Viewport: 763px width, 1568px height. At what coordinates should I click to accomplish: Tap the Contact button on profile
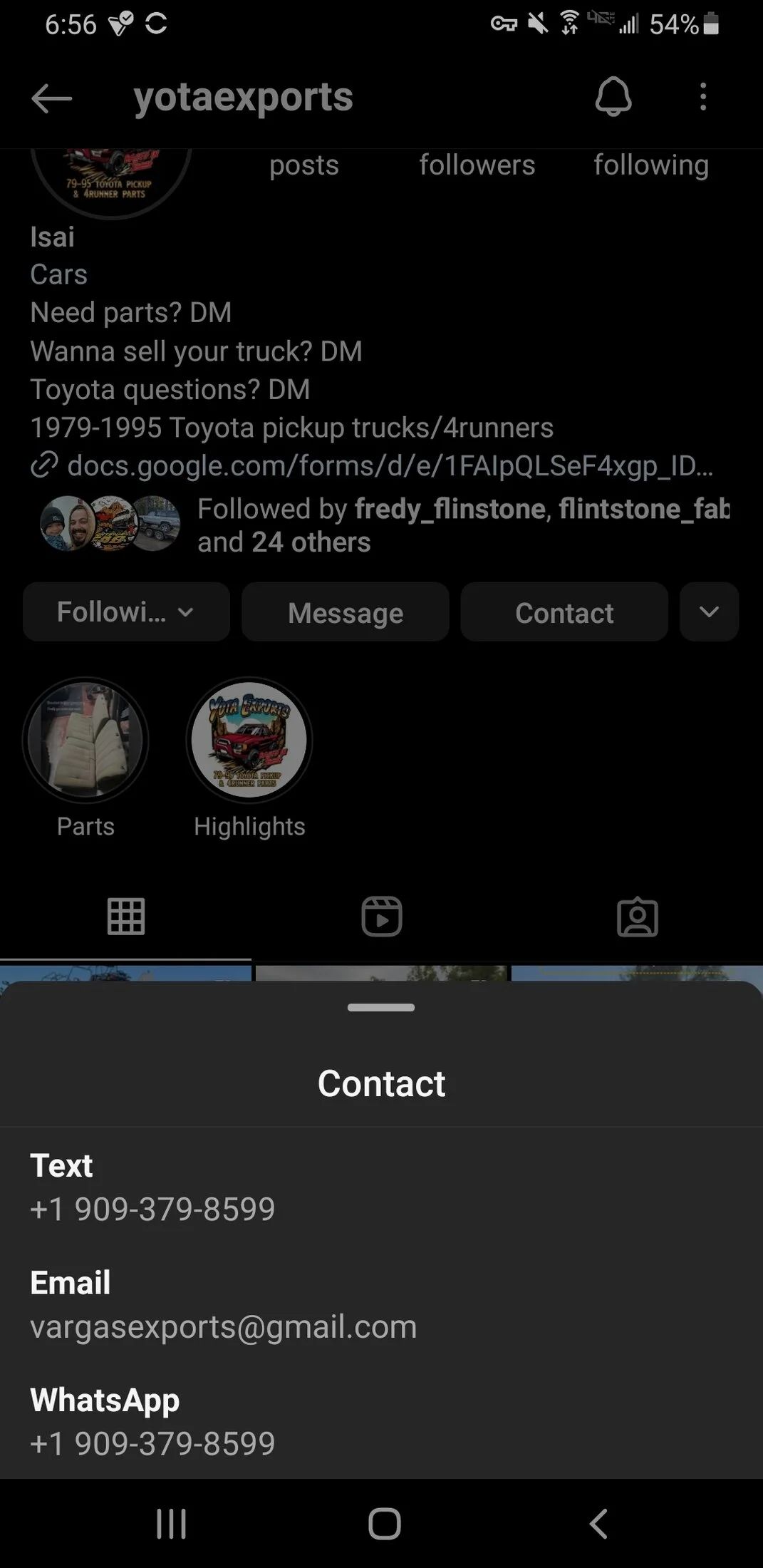pyautogui.click(x=564, y=612)
